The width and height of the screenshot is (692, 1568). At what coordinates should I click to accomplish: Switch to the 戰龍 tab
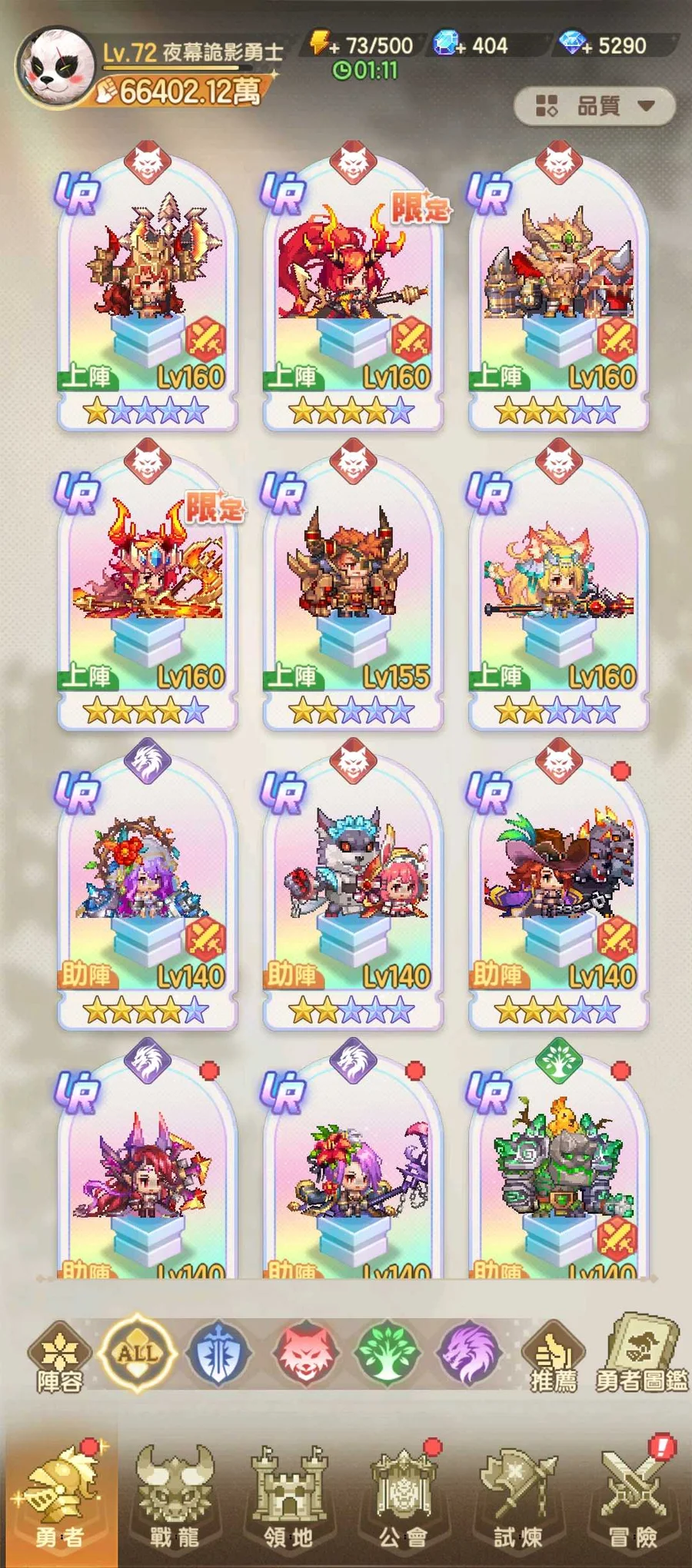click(x=174, y=1499)
